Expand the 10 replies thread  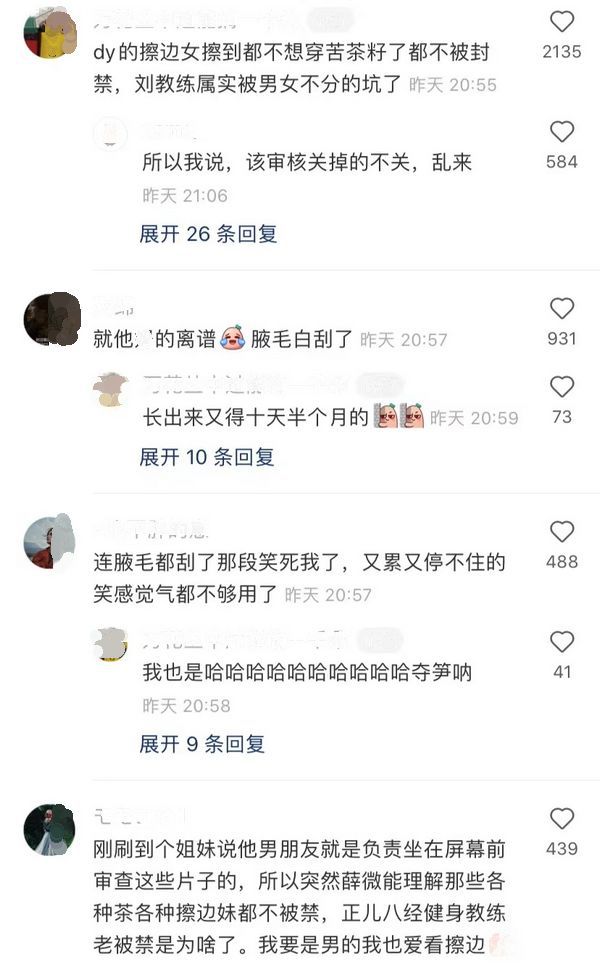click(x=206, y=457)
